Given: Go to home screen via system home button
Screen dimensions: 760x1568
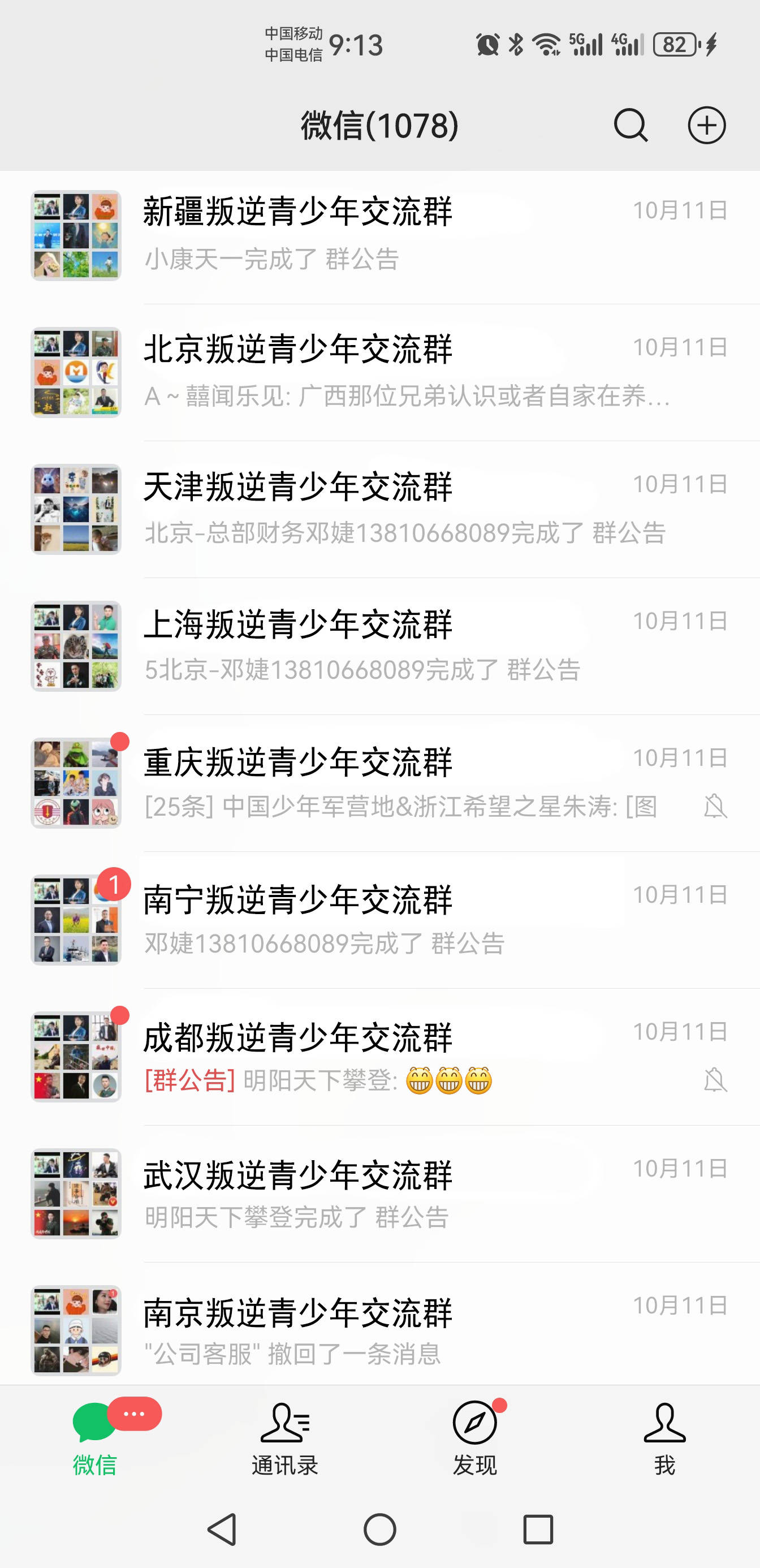Looking at the screenshot, I should [x=379, y=1528].
